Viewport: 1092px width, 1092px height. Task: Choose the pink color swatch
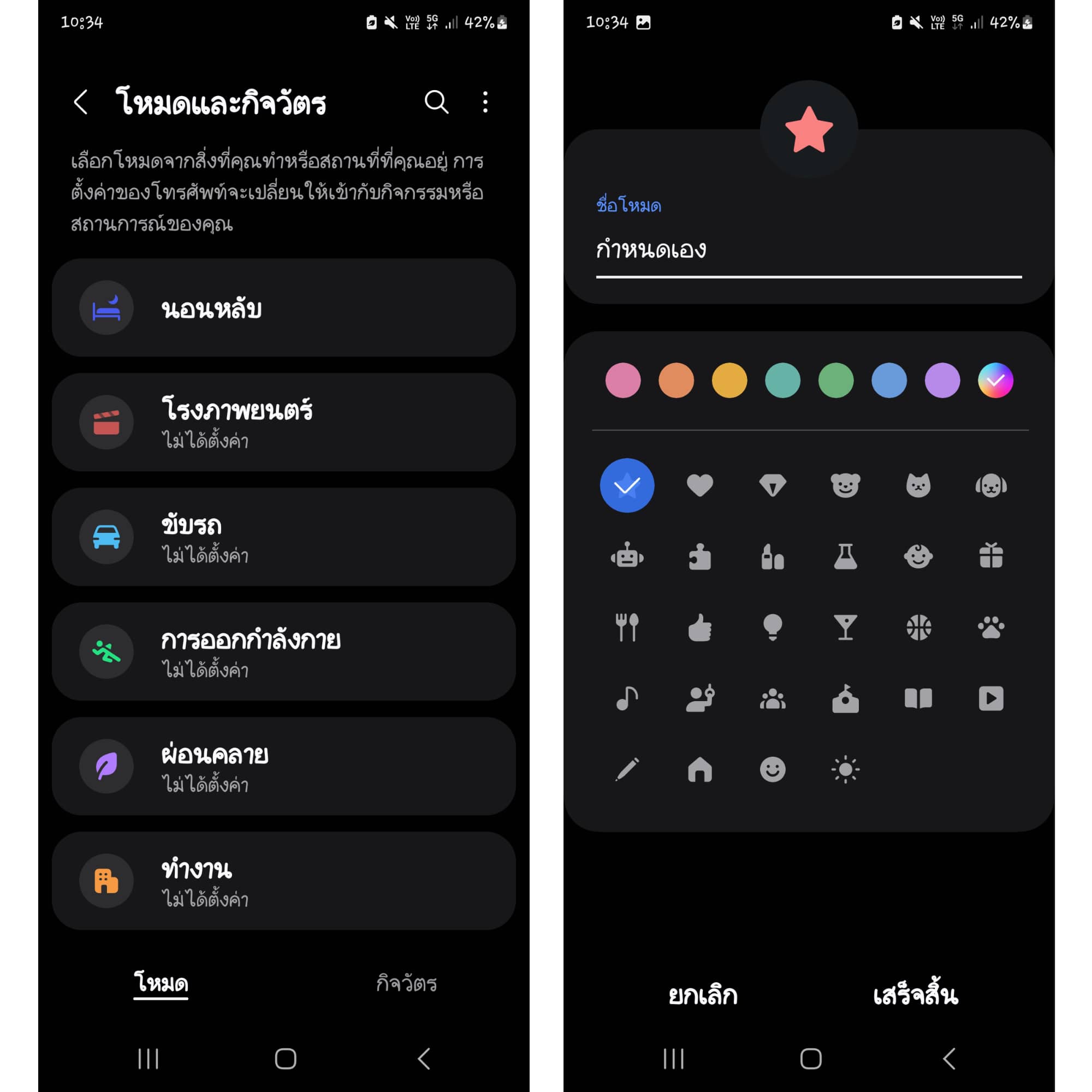623,381
